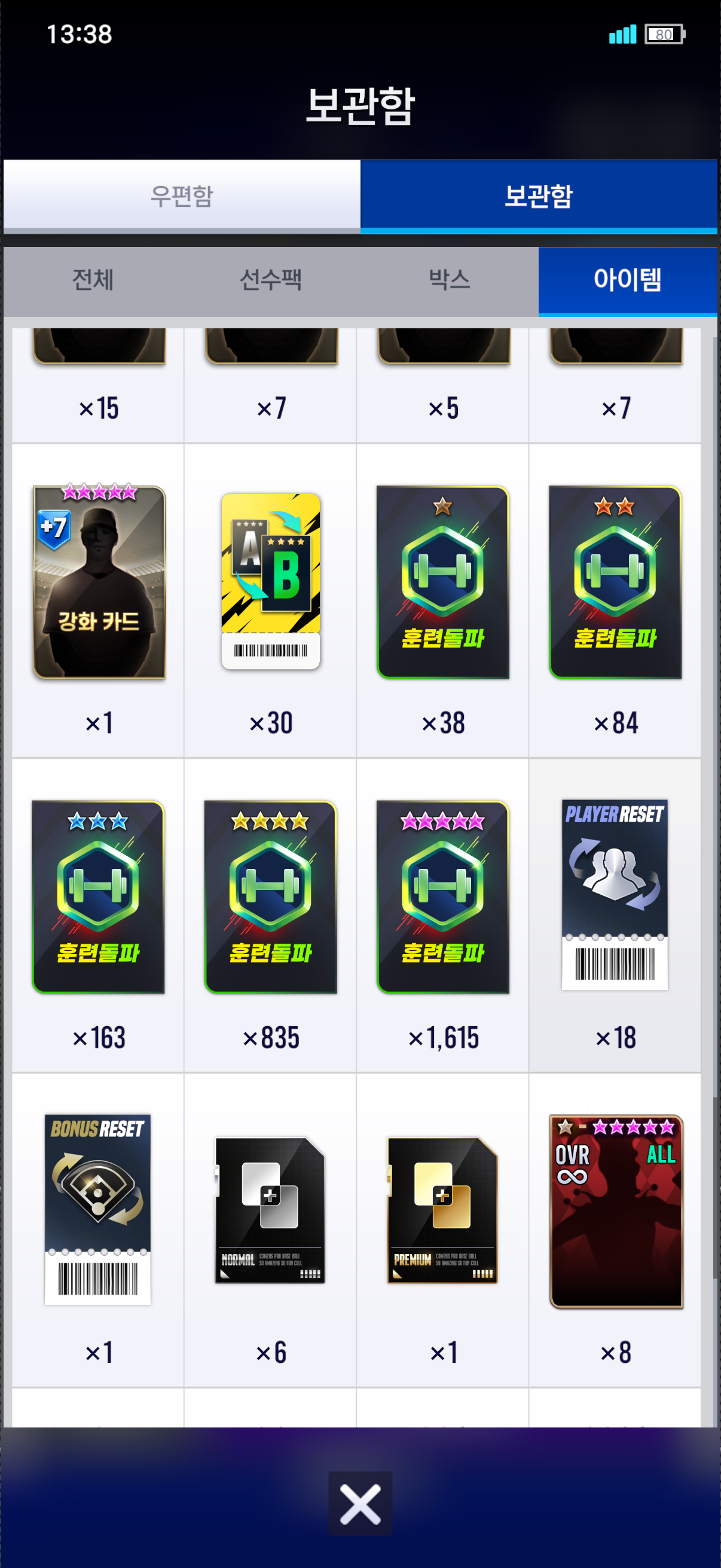Open the two-star 훈련돌파 card

point(615,582)
